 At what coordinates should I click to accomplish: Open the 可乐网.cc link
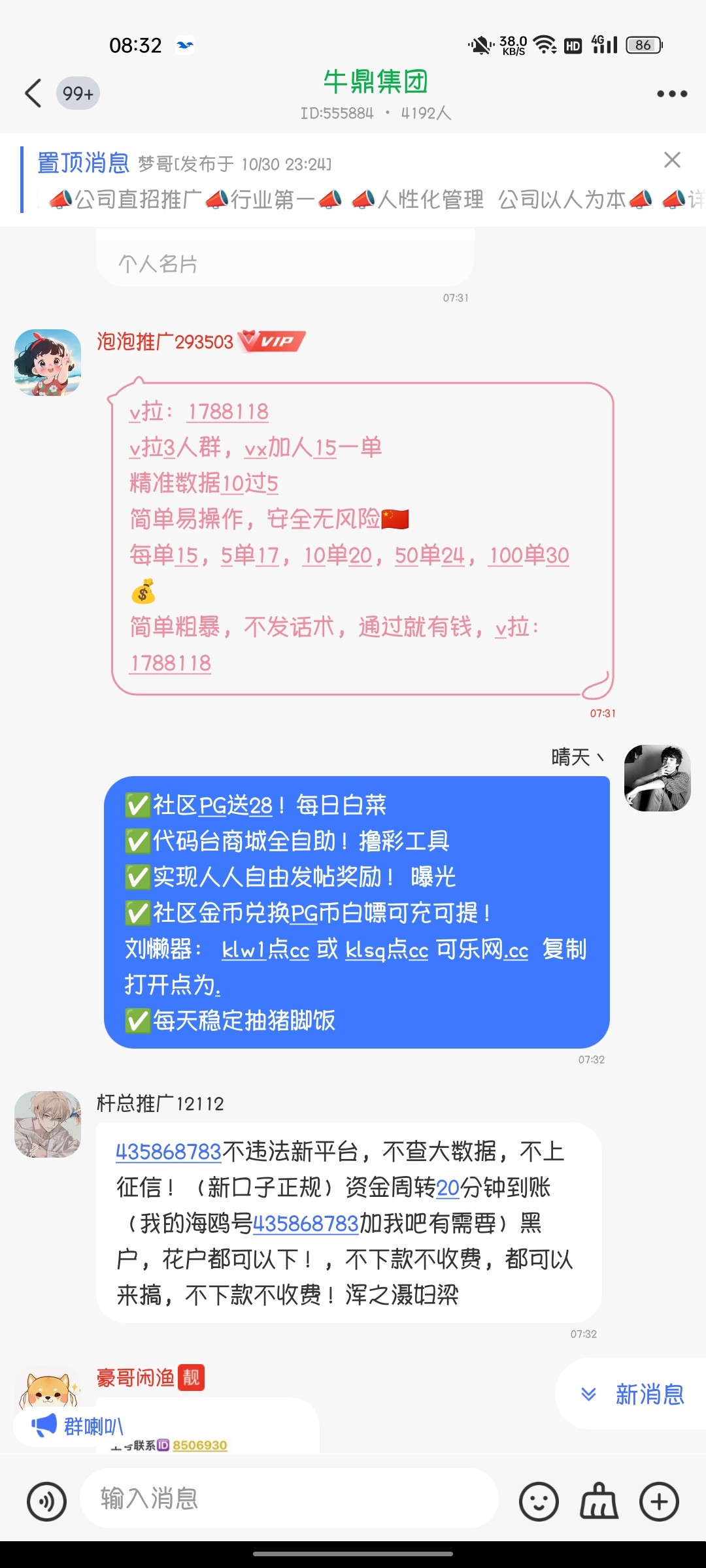point(482,949)
